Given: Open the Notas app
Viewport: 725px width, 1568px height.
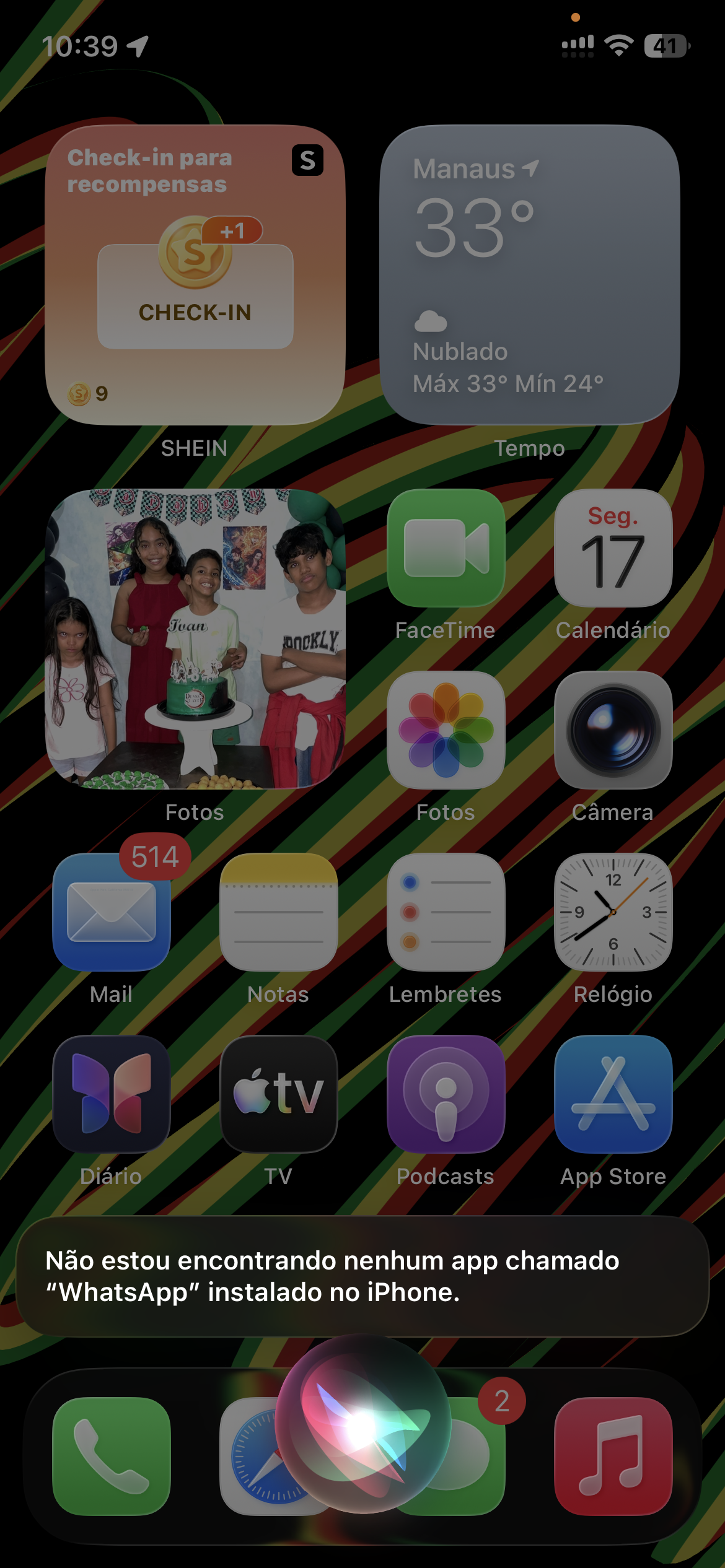Looking at the screenshot, I should pos(279,912).
